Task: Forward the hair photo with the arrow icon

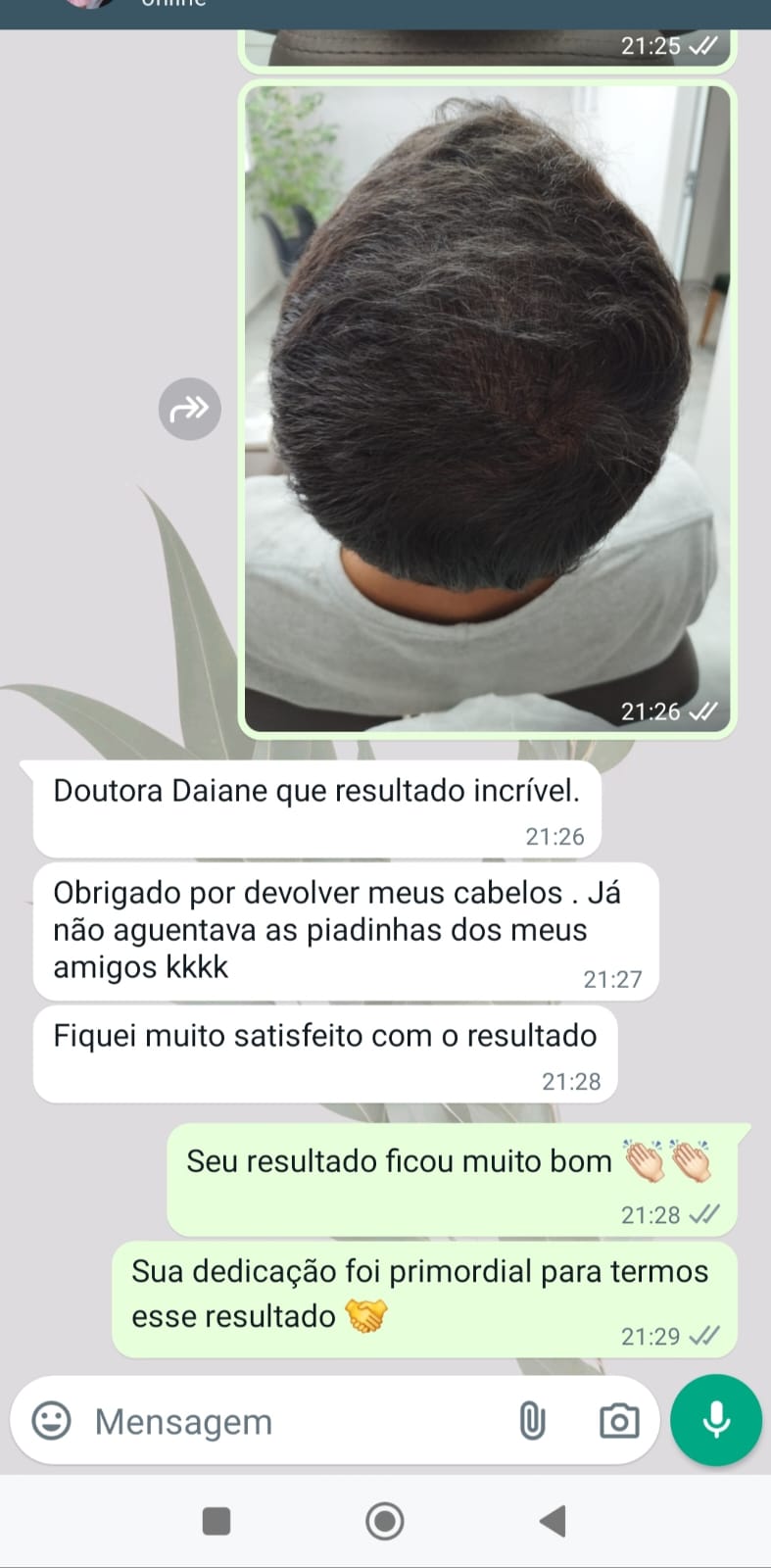Action: pyautogui.click(x=189, y=408)
